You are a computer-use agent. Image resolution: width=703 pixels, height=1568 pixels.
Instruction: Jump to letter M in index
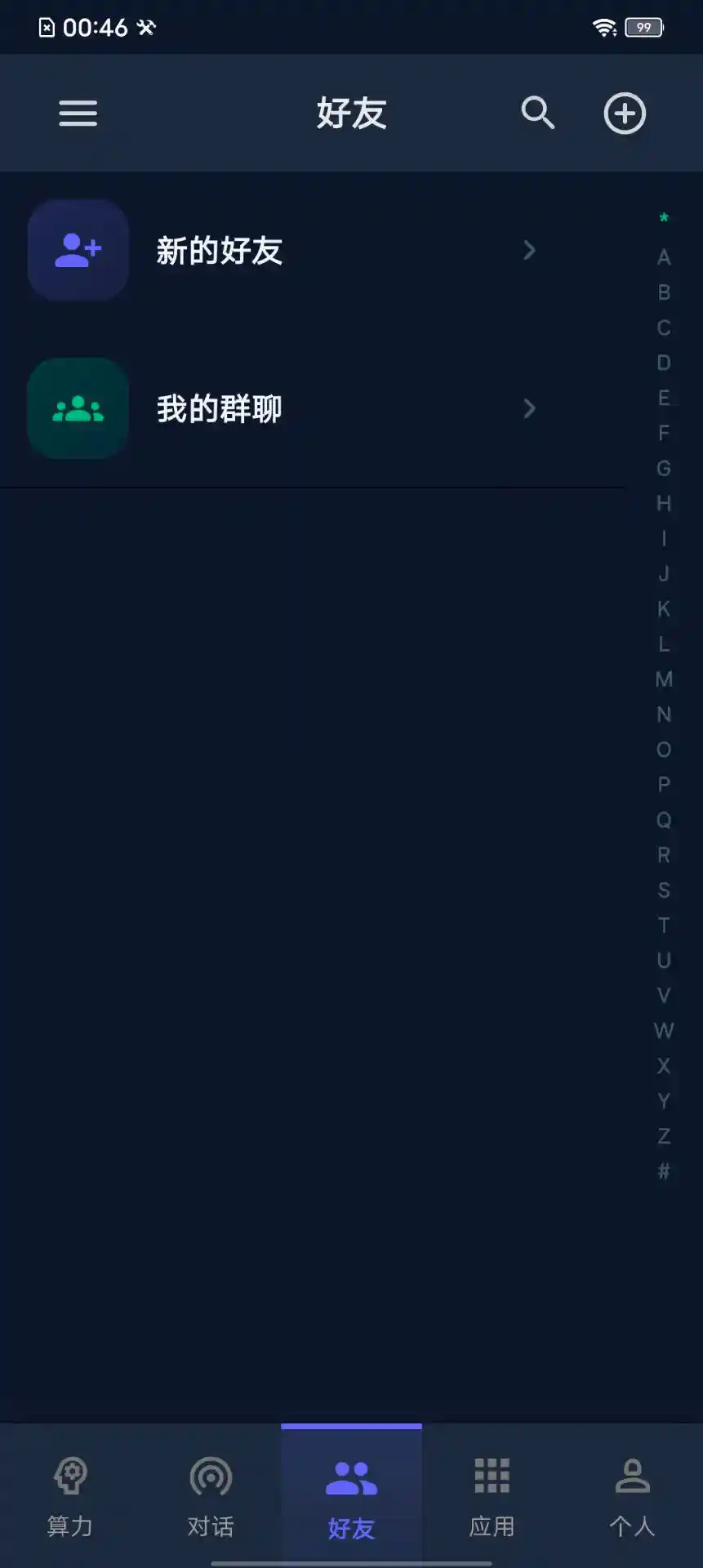(x=664, y=679)
